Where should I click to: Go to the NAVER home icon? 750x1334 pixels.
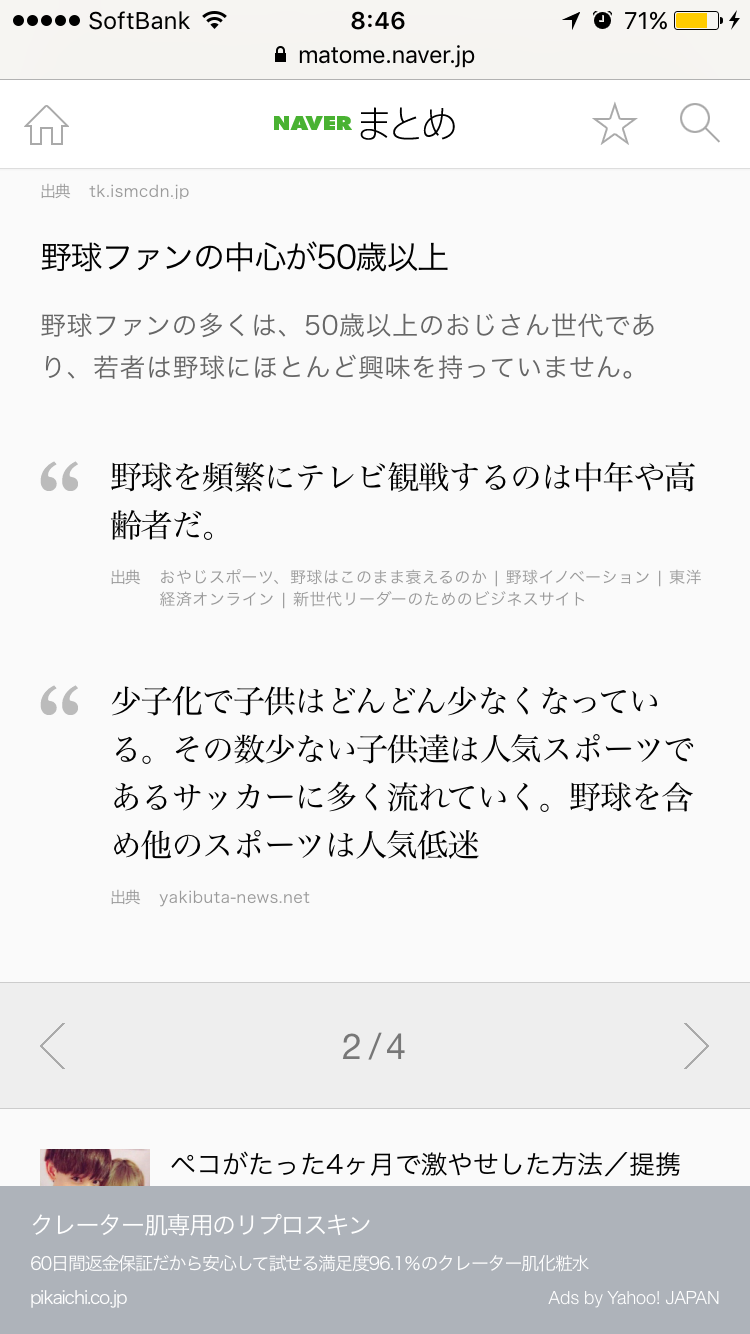pos(46,125)
